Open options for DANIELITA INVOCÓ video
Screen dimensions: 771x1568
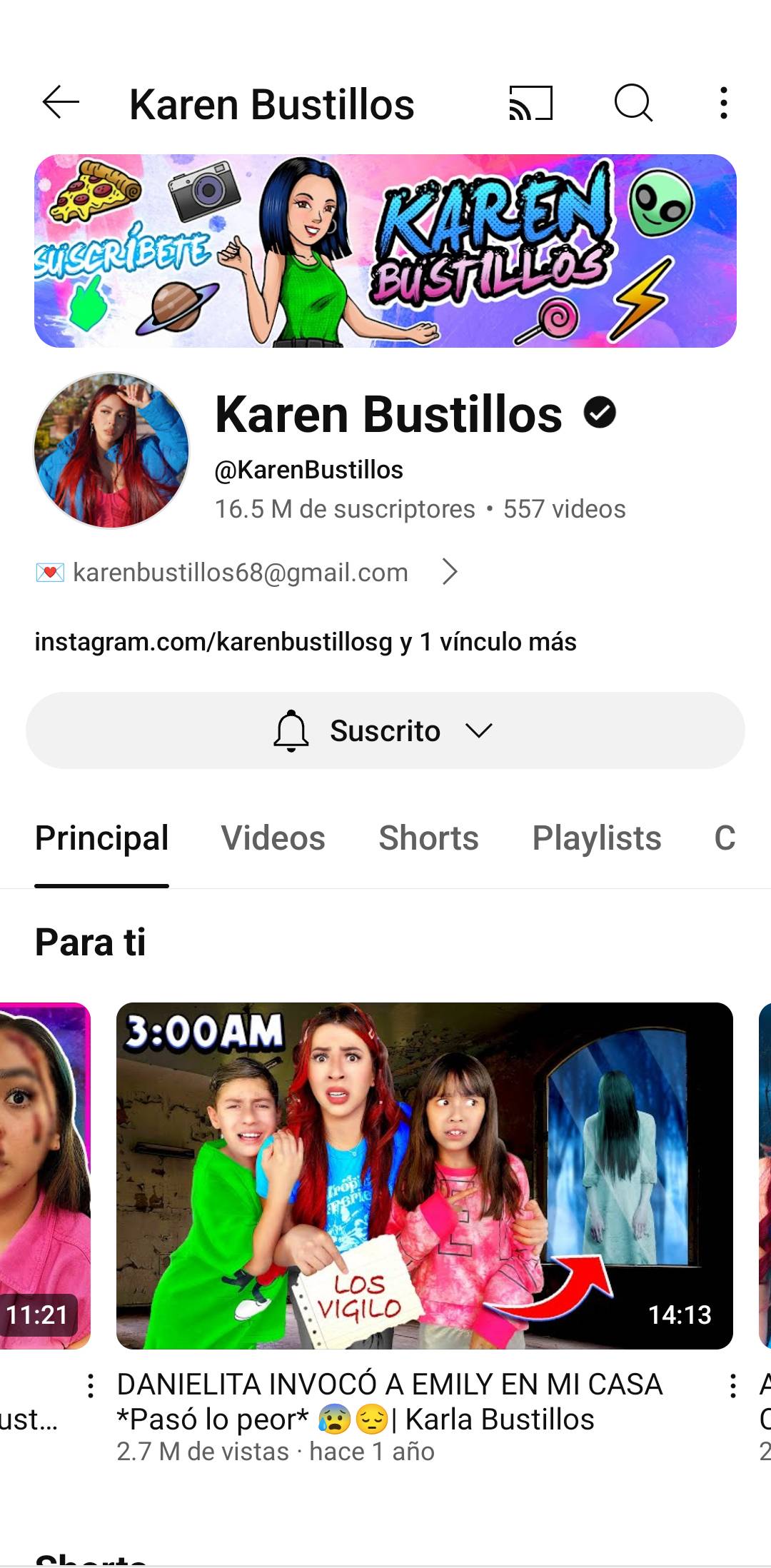pos(732,1386)
